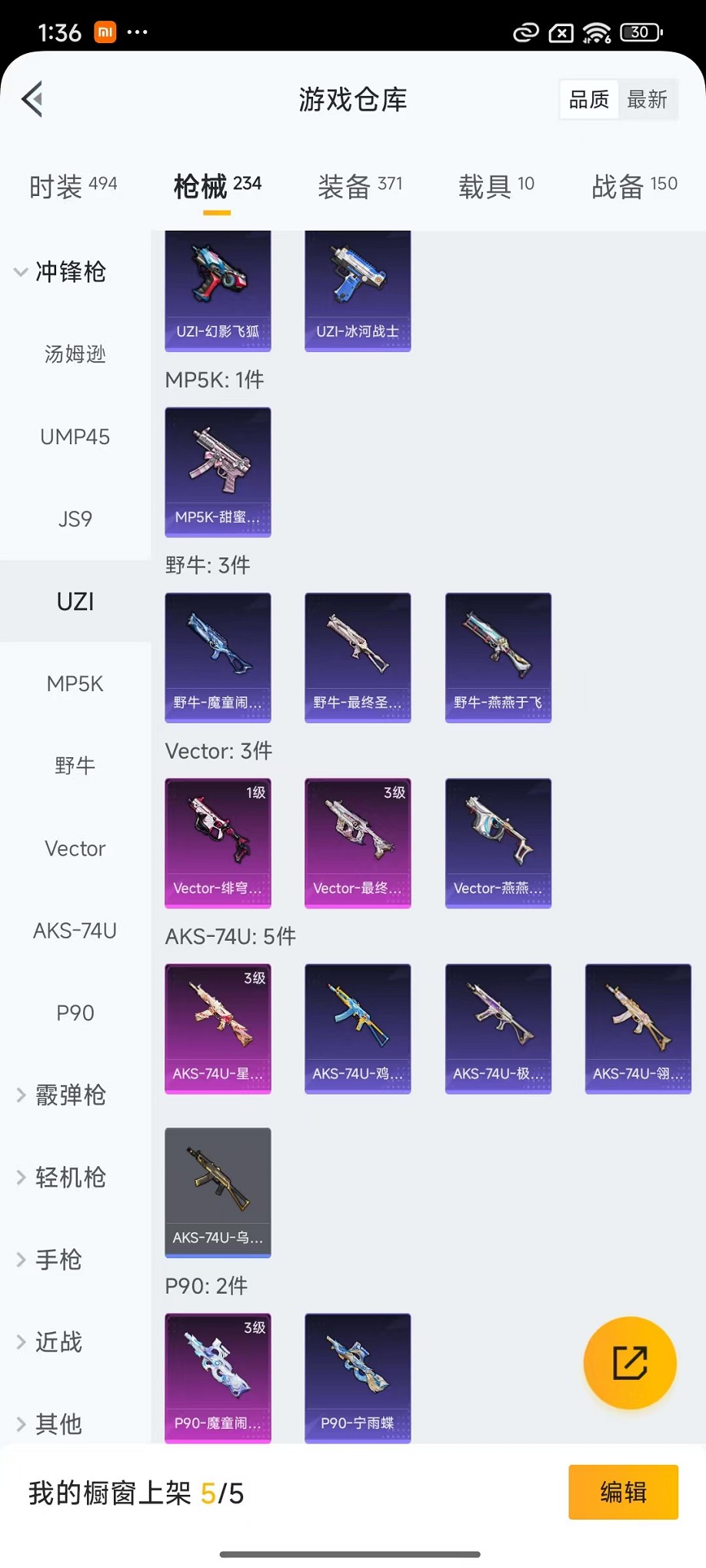Sort by 最新
The width and height of the screenshot is (706, 1568).
coord(647,99)
